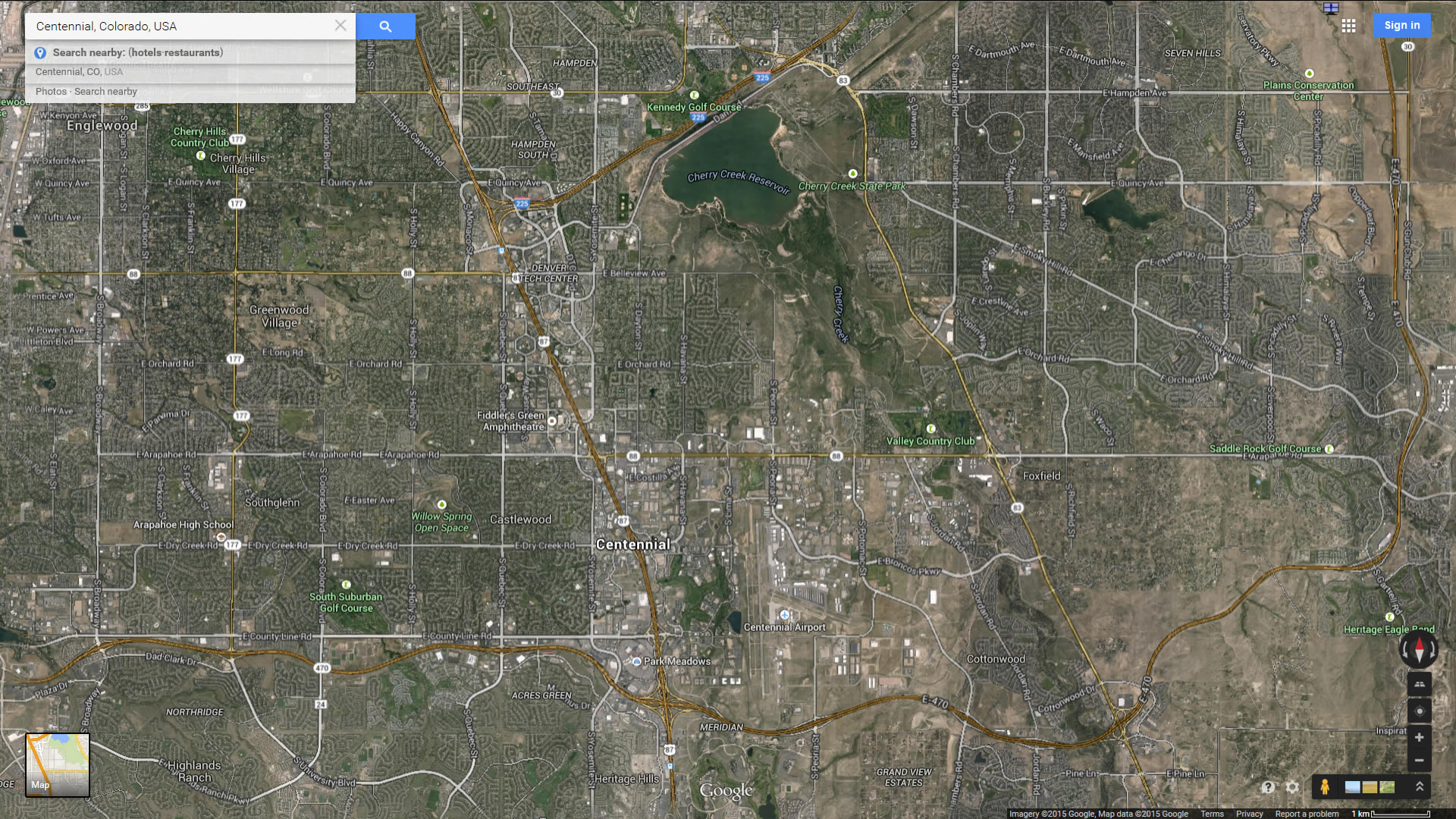This screenshot has height=819, width=1456.
Task: Open Report a problem link
Action: [x=1306, y=814]
